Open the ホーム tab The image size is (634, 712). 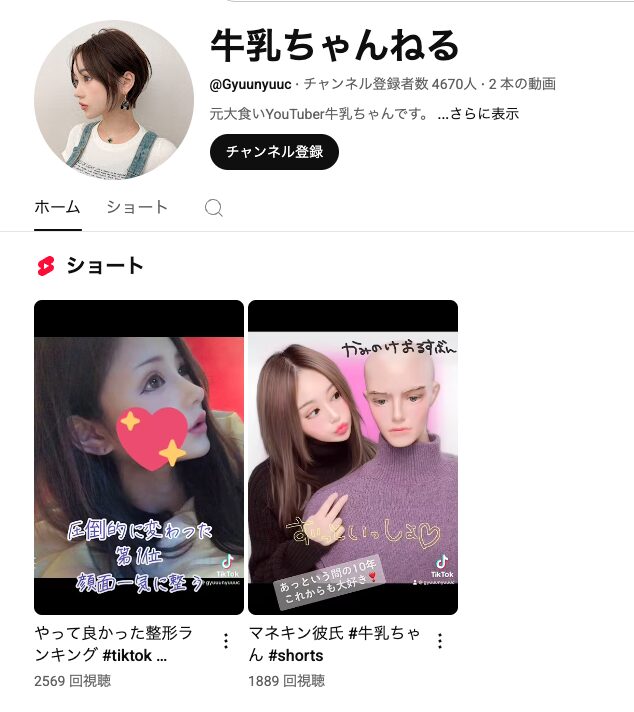(57, 207)
